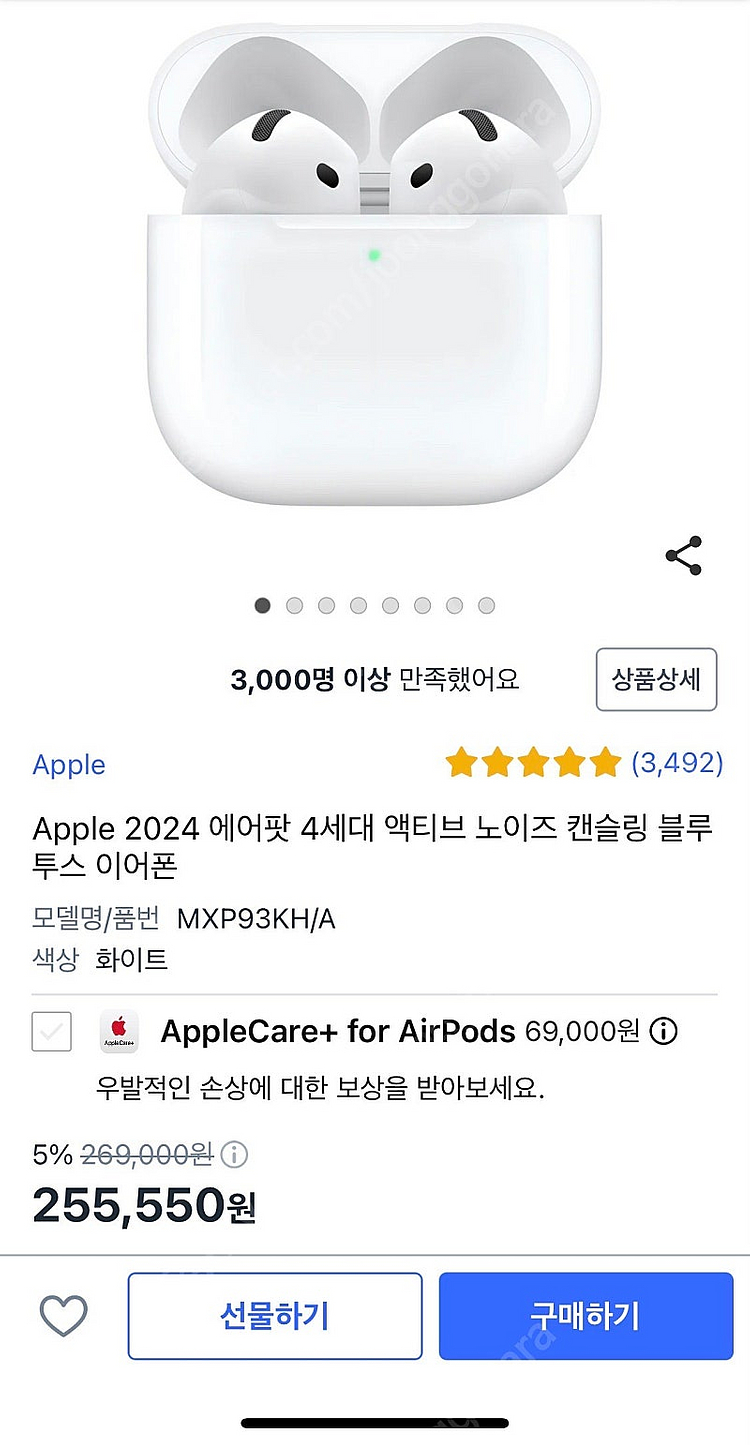
Task: Tap 선물하기 to send as gift
Action: pos(274,1316)
